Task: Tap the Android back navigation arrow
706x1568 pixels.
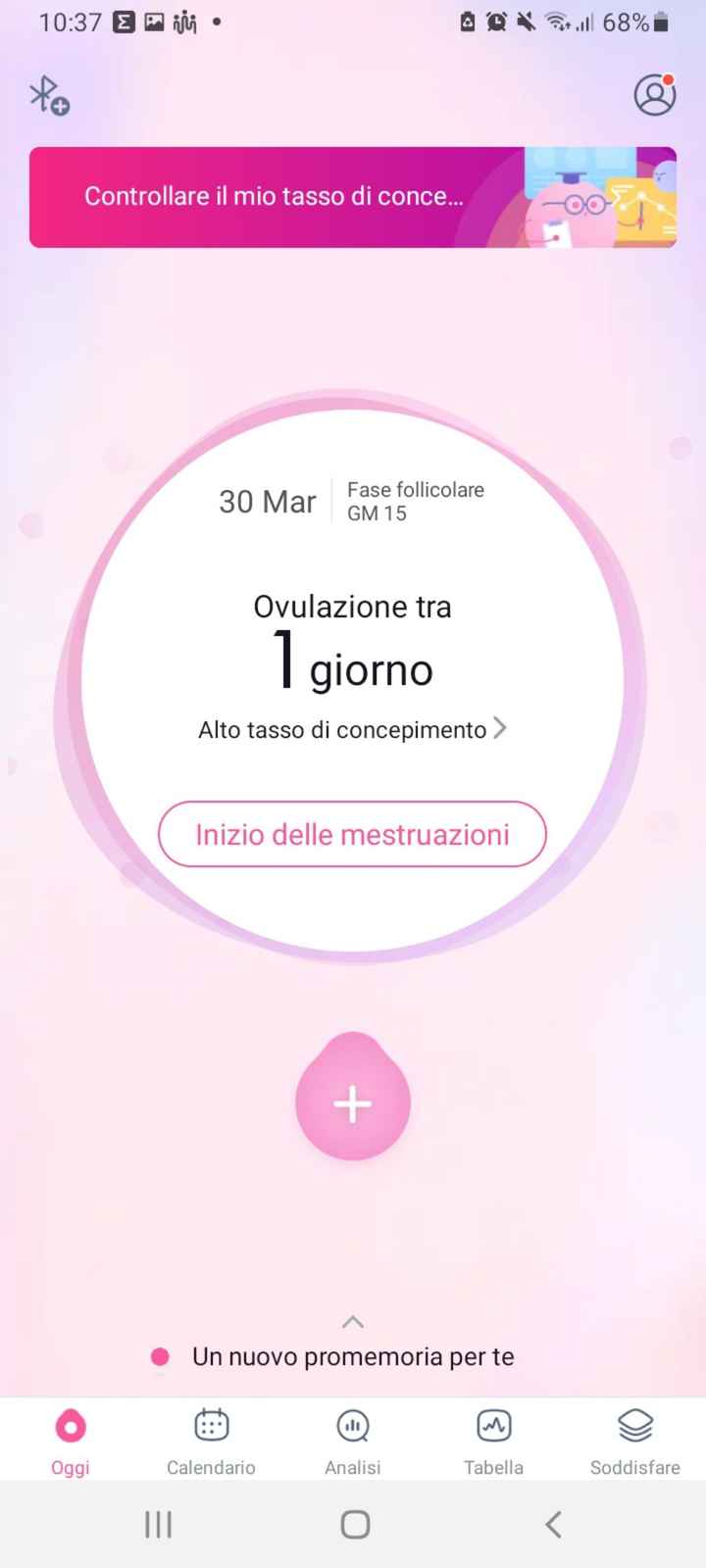Action: 551,1523
